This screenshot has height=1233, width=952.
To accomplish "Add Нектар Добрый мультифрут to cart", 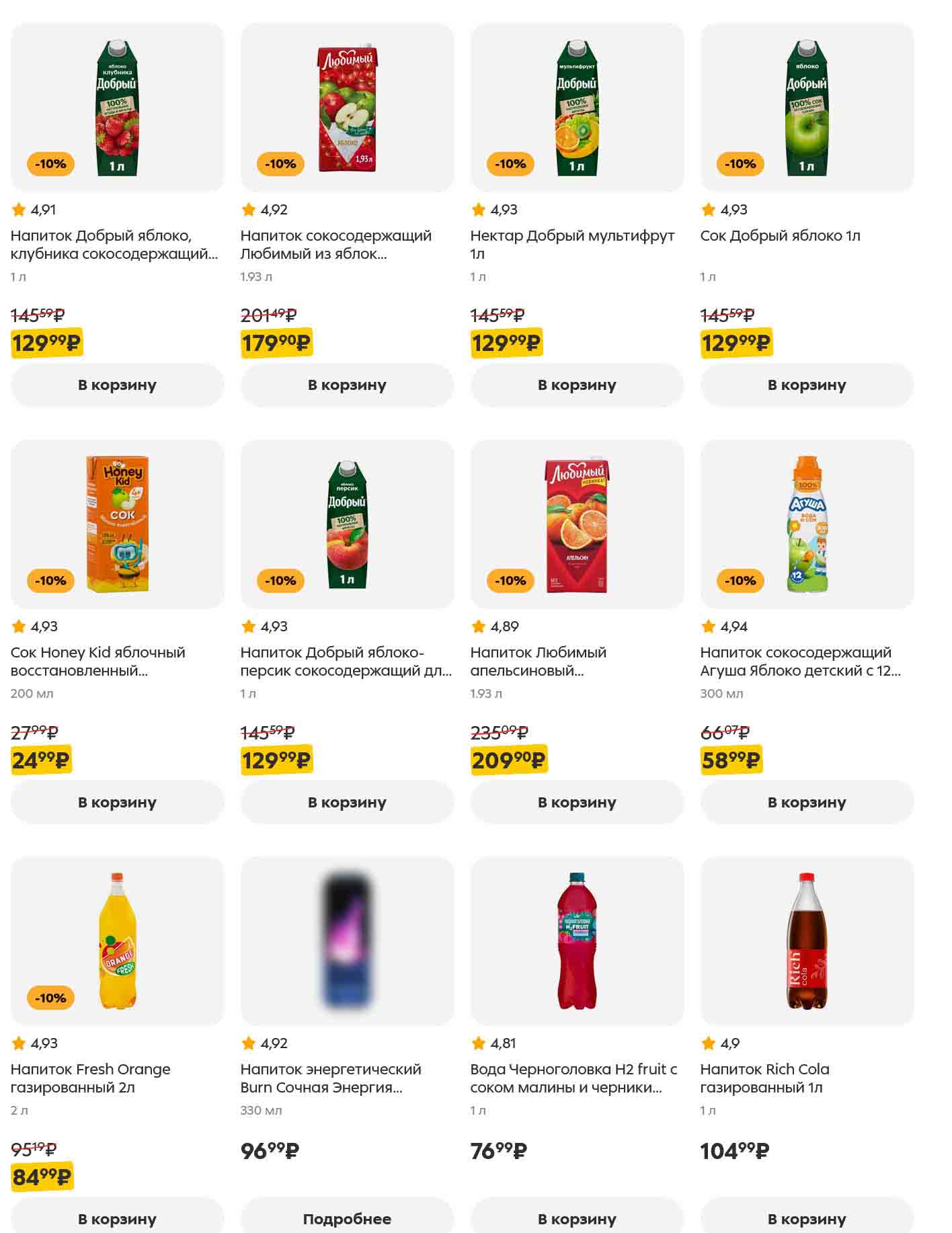I will [x=577, y=385].
